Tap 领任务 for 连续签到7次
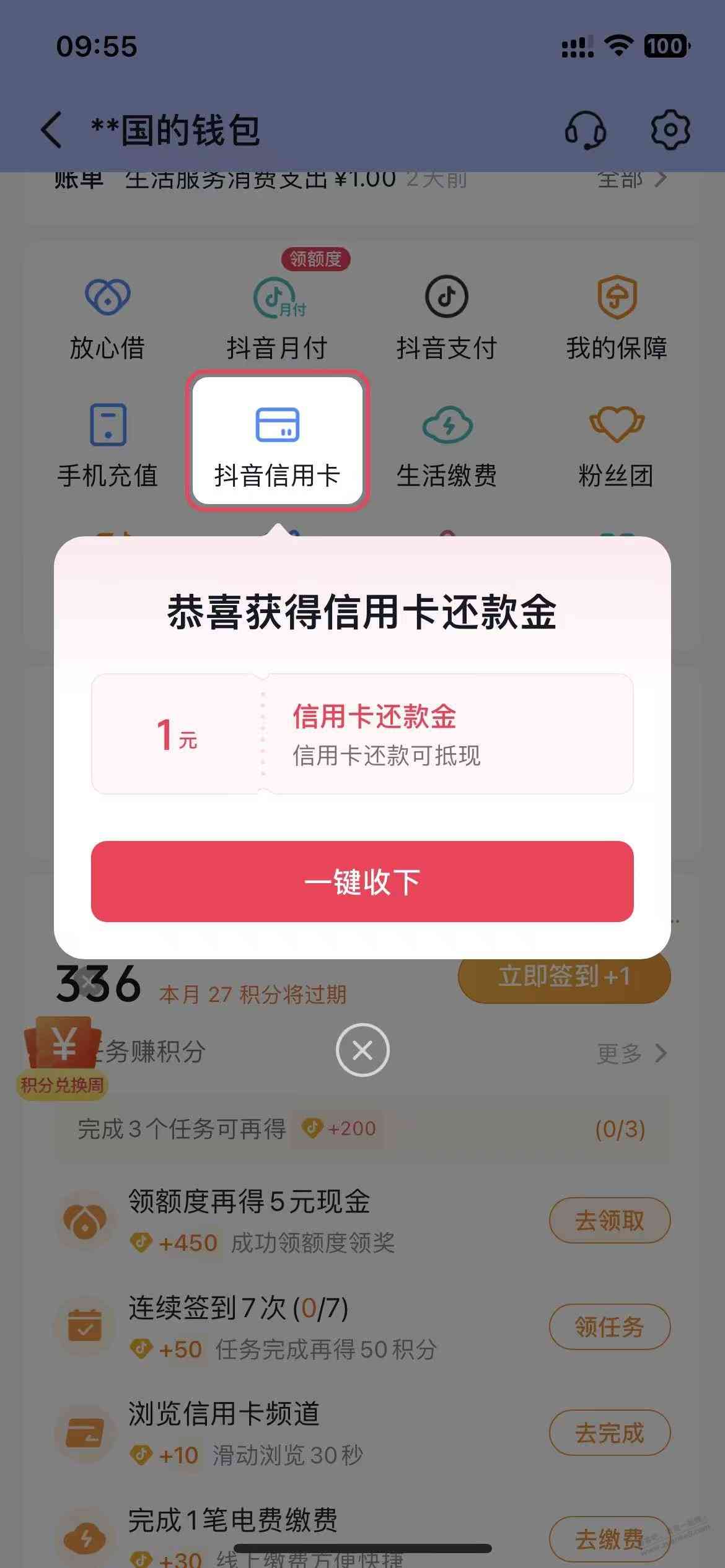Image resolution: width=725 pixels, height=1568 pixels. point(609,1326)
